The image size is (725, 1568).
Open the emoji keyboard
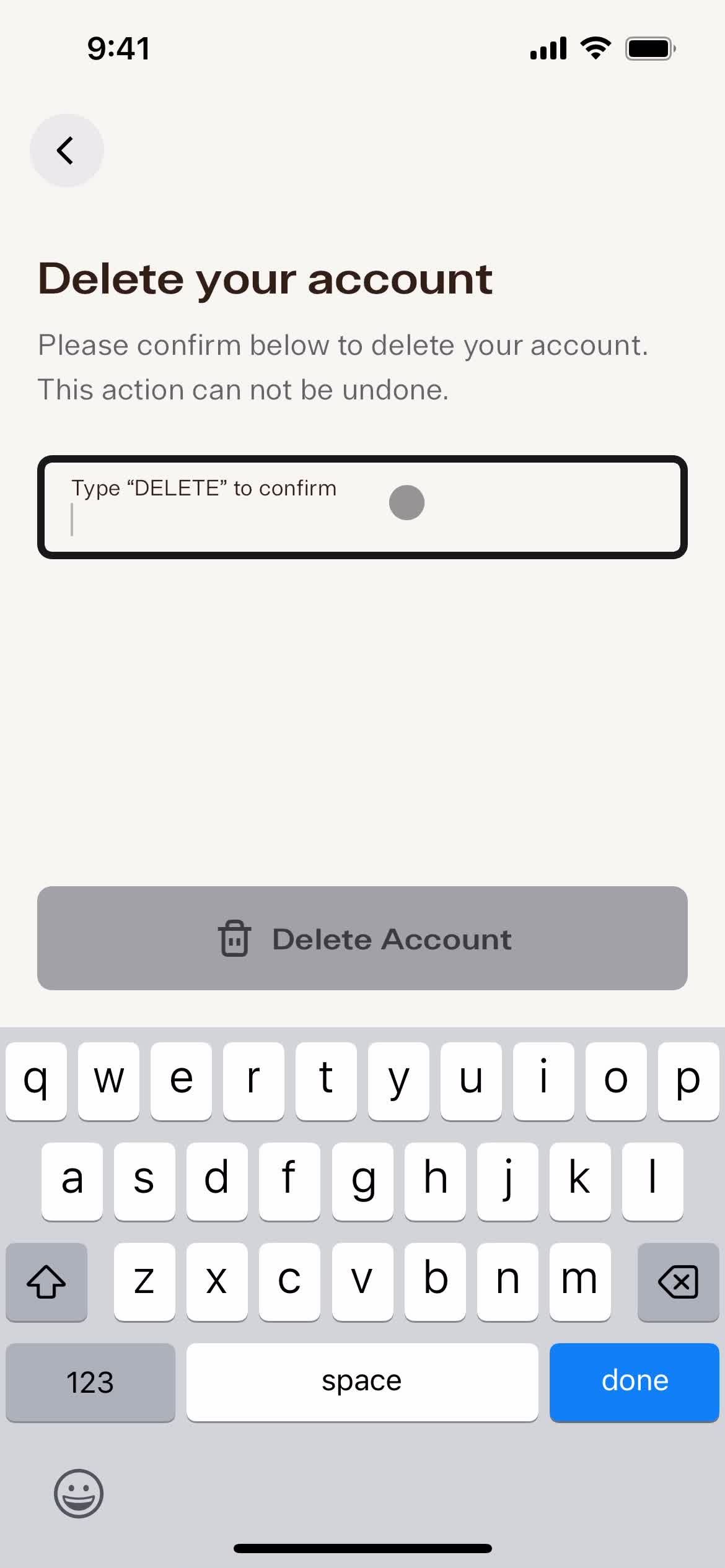pyautogui.click(x=79, y=1493)
